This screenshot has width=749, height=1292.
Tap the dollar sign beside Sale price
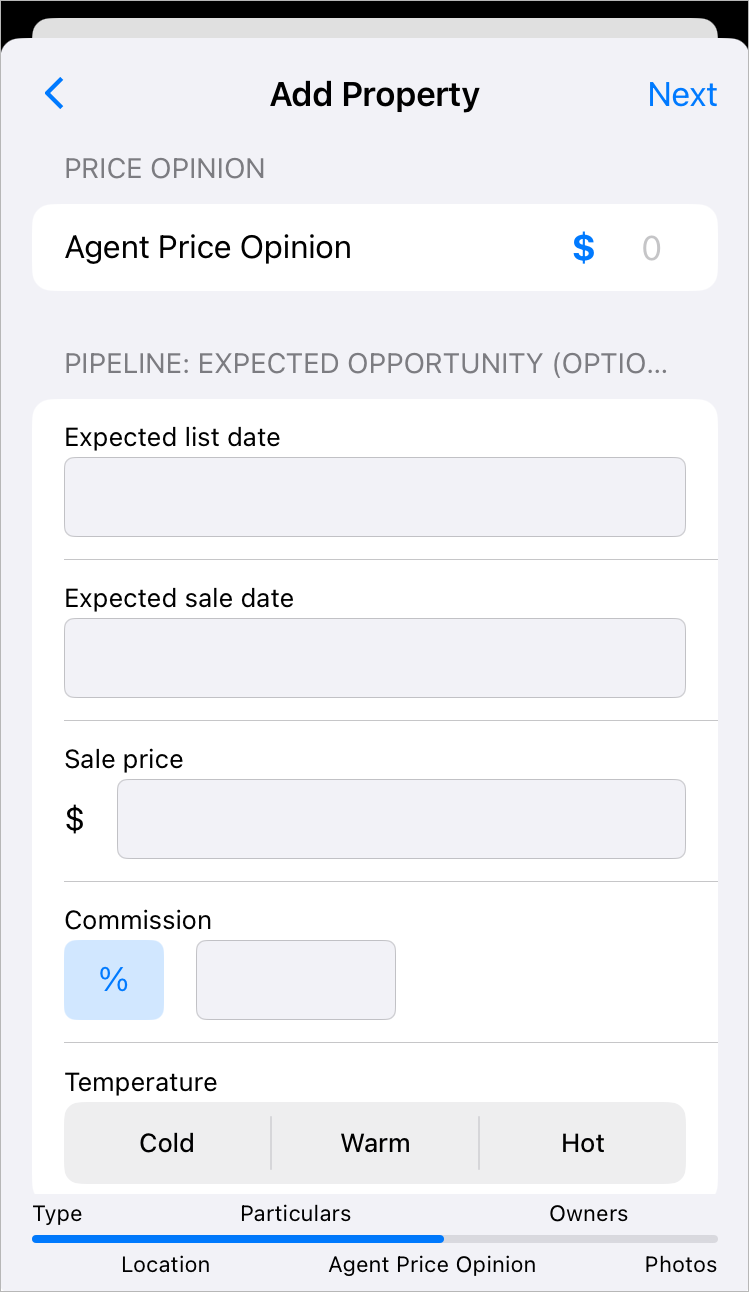pos(76,818)
